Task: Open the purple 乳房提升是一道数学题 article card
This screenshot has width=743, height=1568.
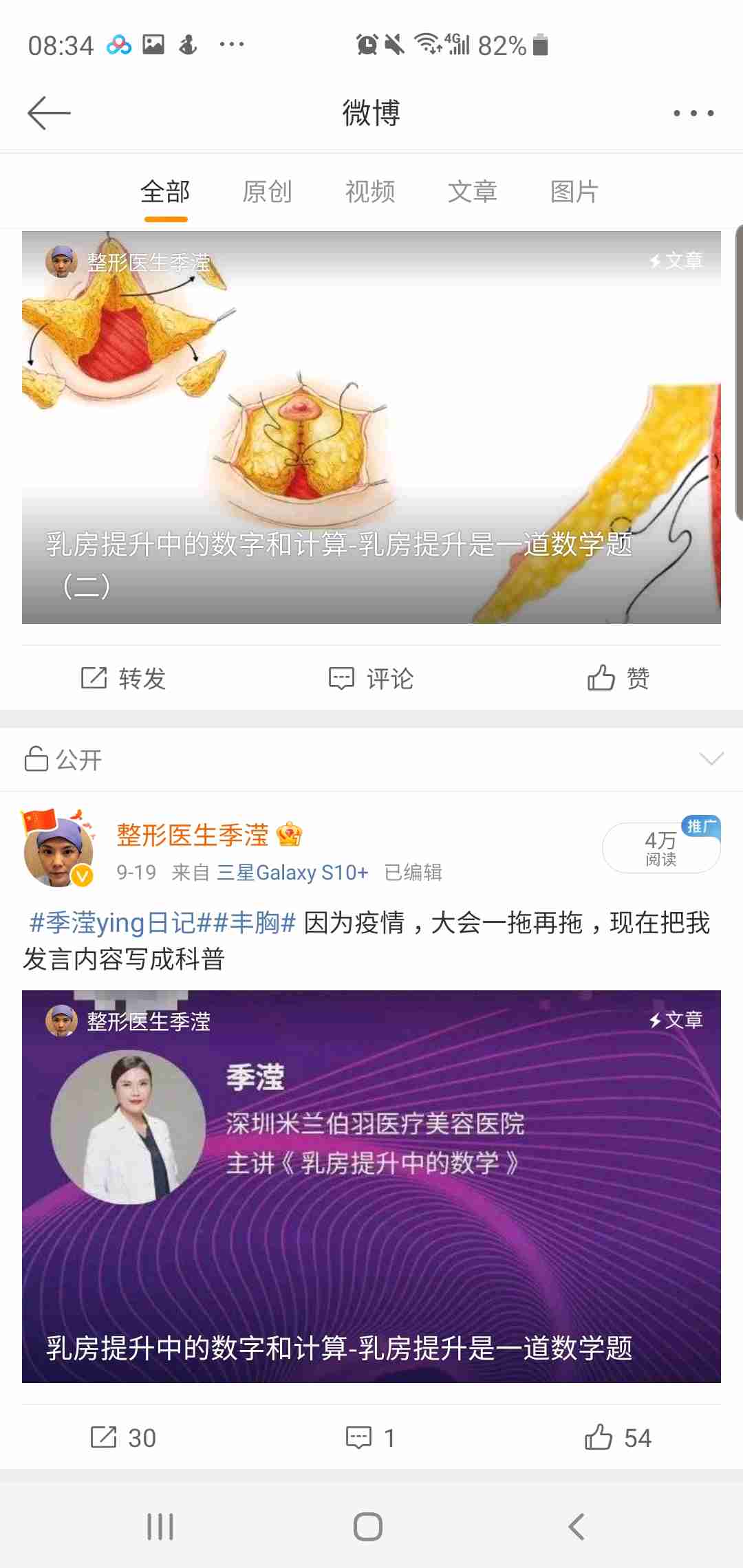Action: [x=371, y=1186]
